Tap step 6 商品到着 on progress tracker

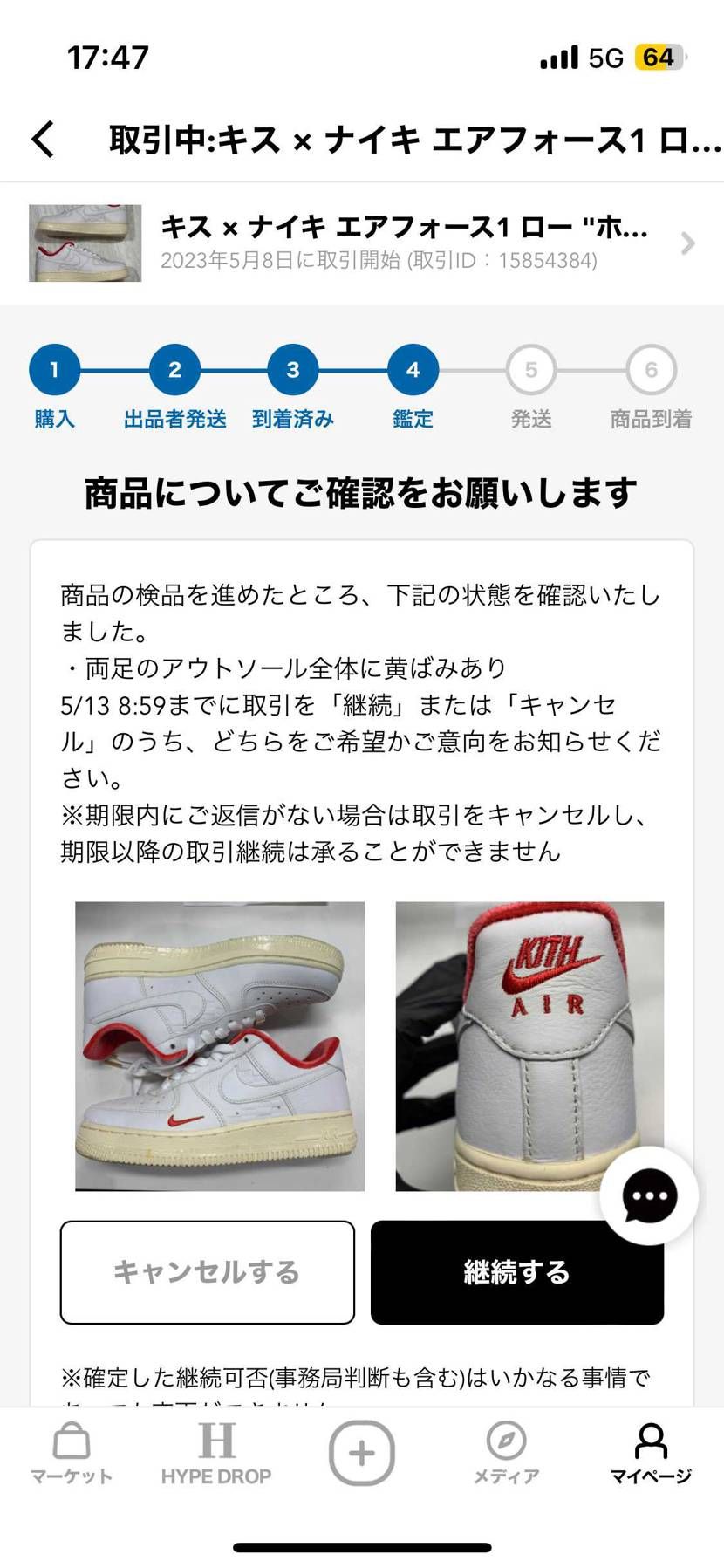pos(650,370)
